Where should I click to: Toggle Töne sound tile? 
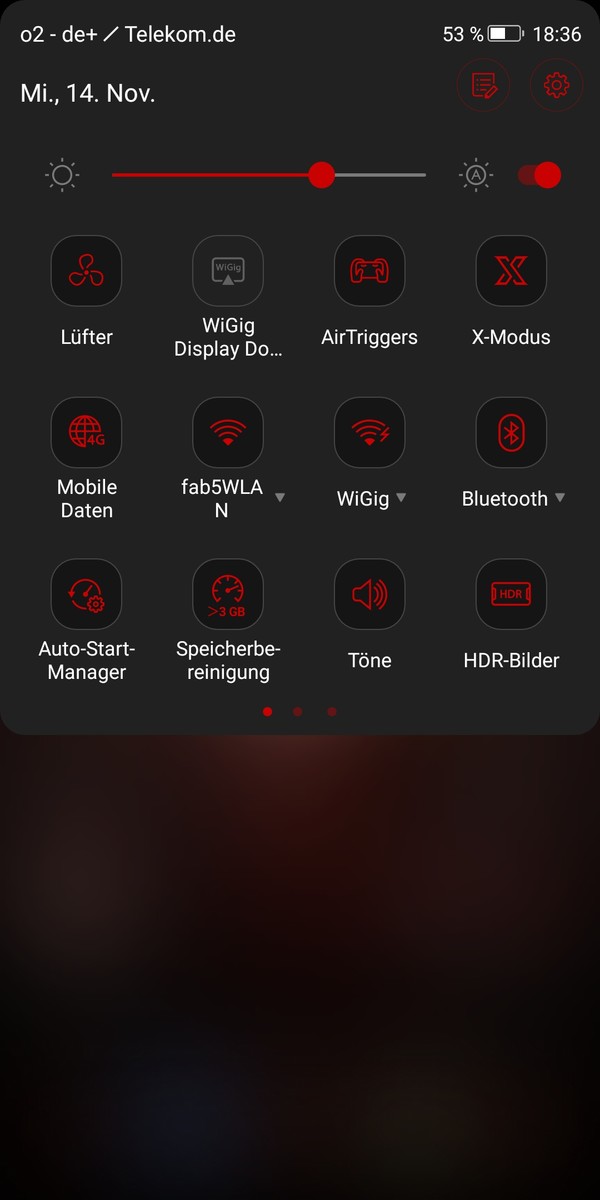(x=370, y=595)
